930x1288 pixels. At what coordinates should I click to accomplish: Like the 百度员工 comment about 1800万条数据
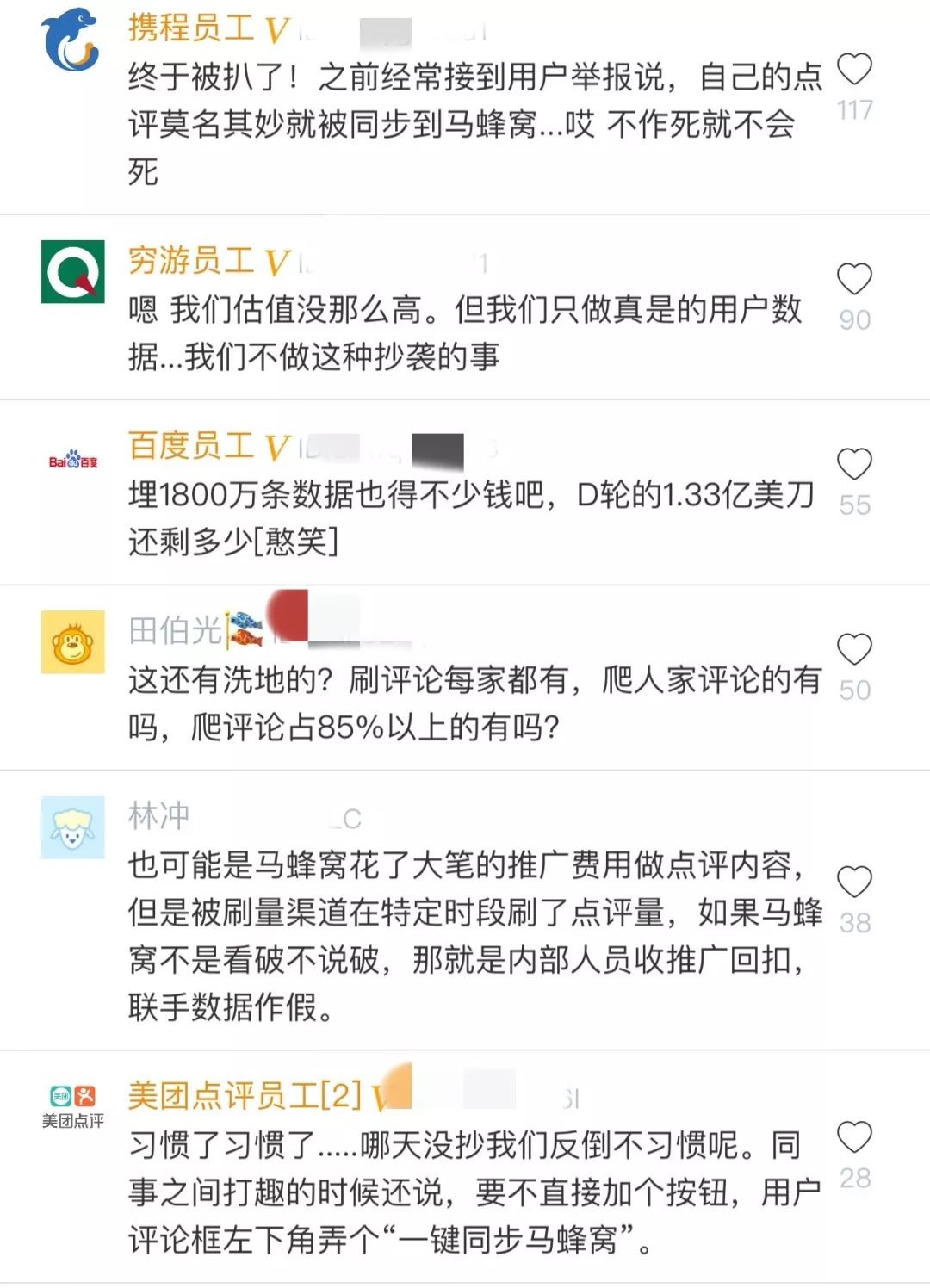click(x=854, y=465)
